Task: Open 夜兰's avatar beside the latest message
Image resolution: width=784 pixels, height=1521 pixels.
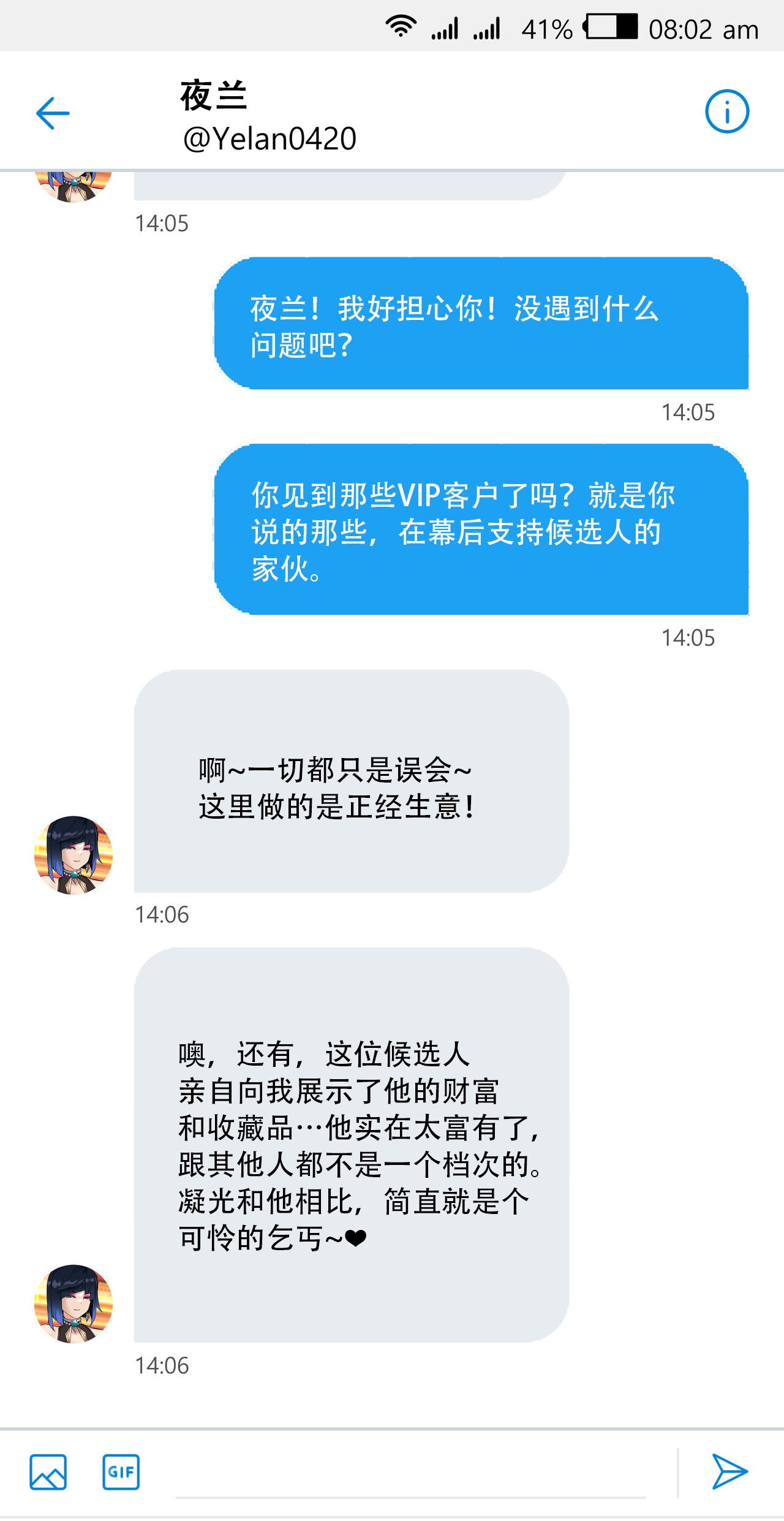Action: point(73,1303)
